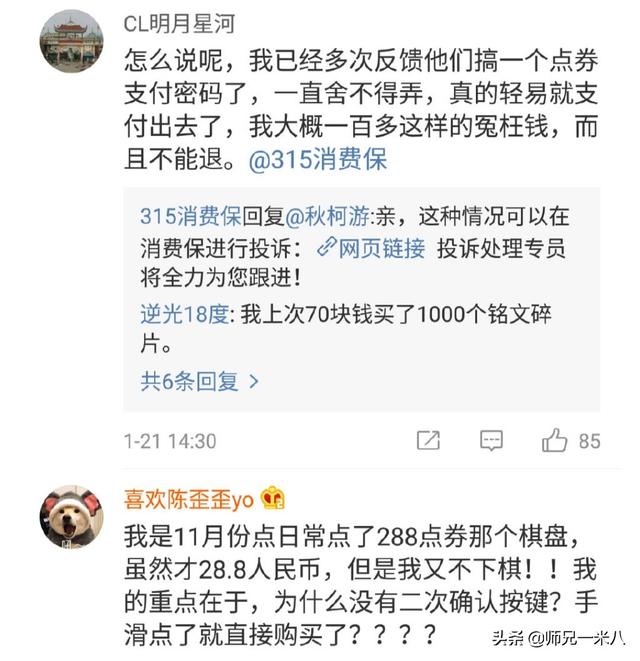Open the 网页链接 web link
Screen dimensions: 640x661
pos(371,248)
